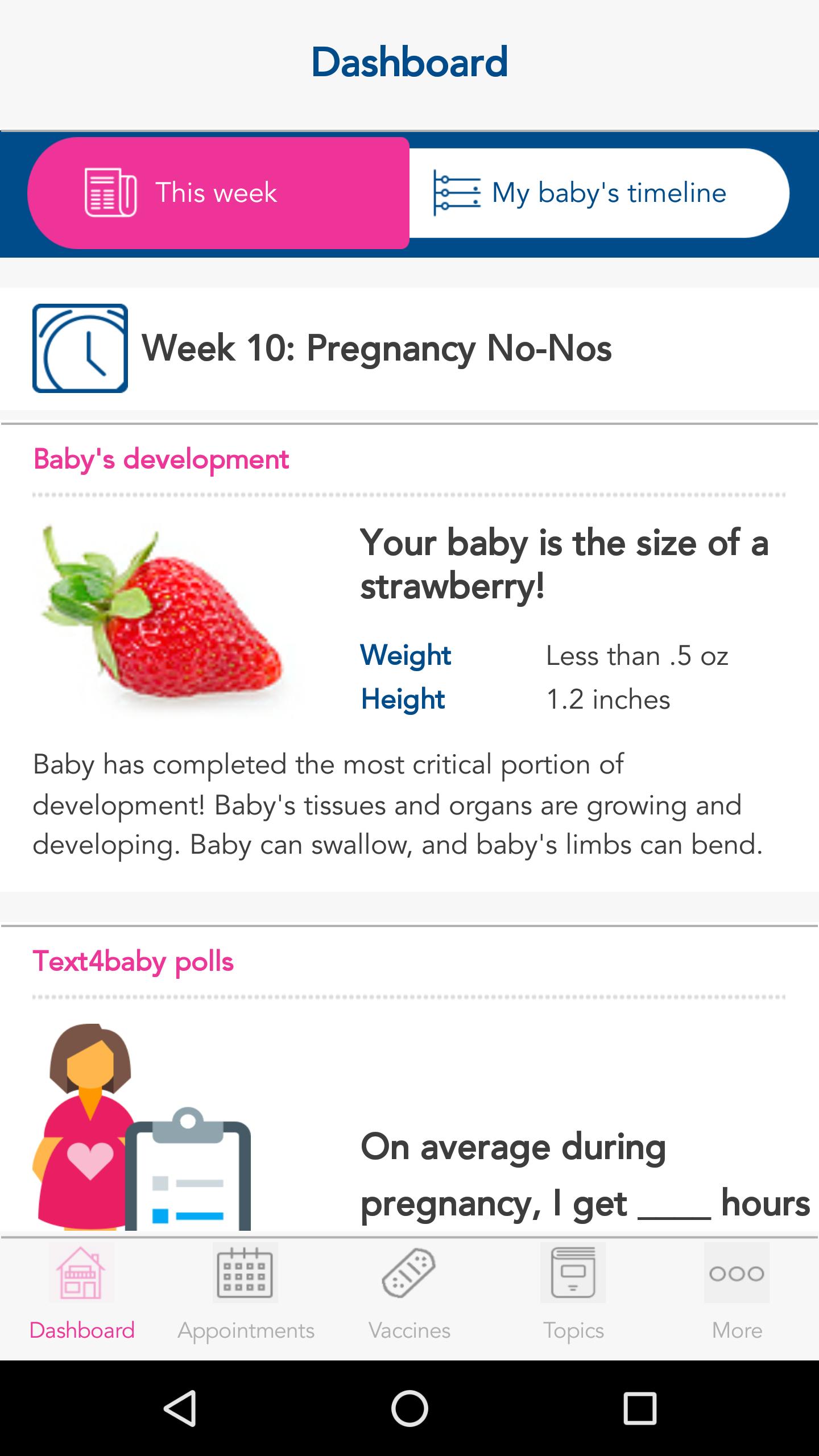
Task: Open the Text4baby polls section
Action: 133,961
